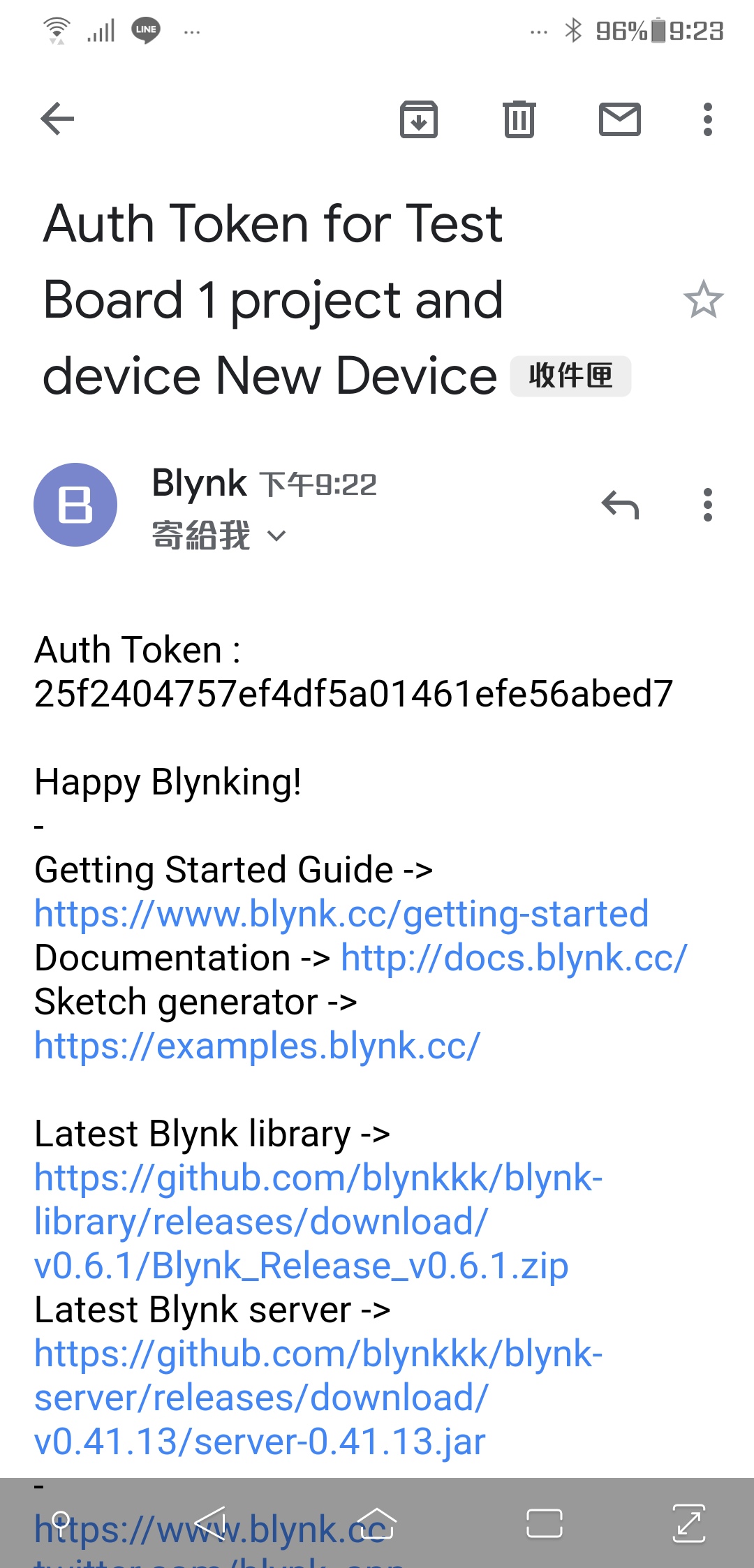Open more options for this email
Viewport: 754px width, 1568px height.
pos(707,119)
